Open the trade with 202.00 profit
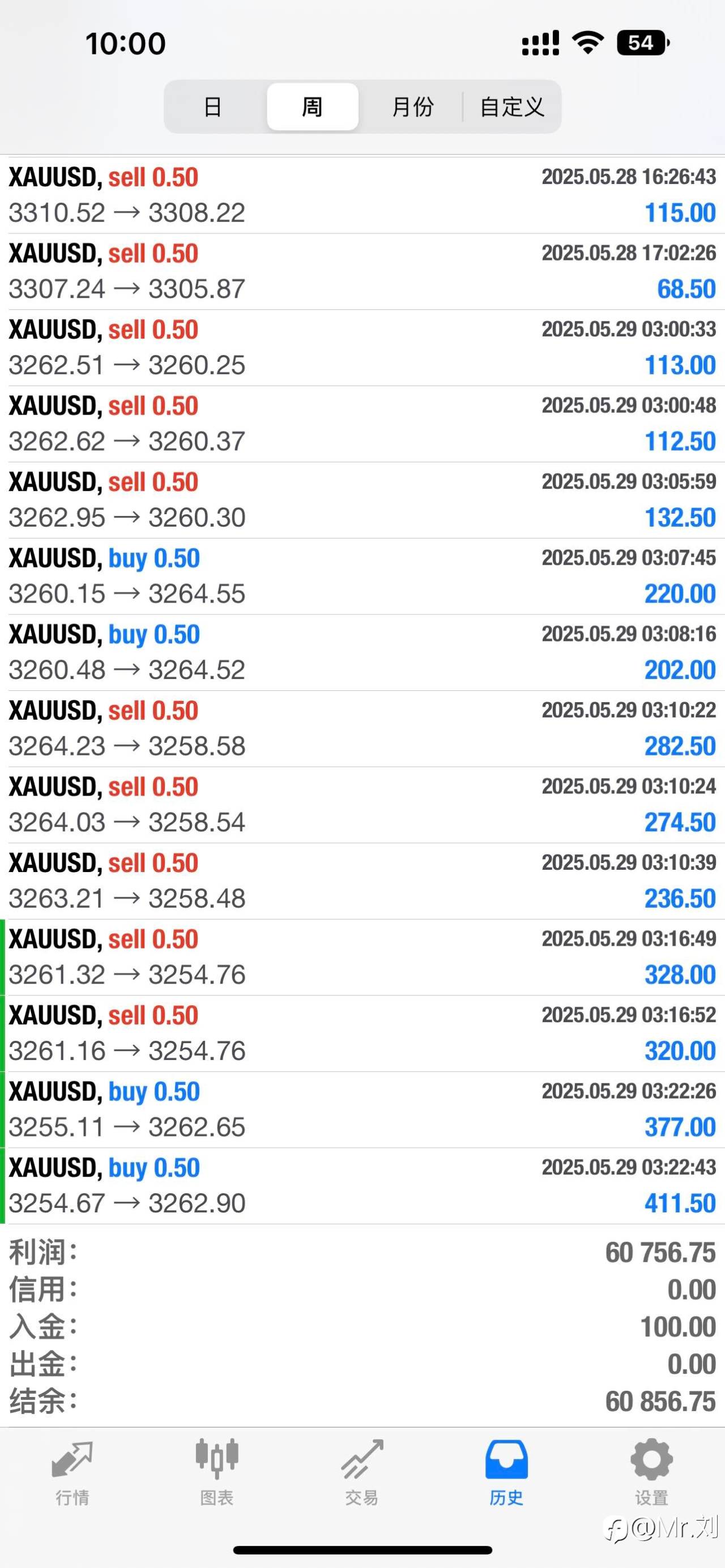 (362, 652)
